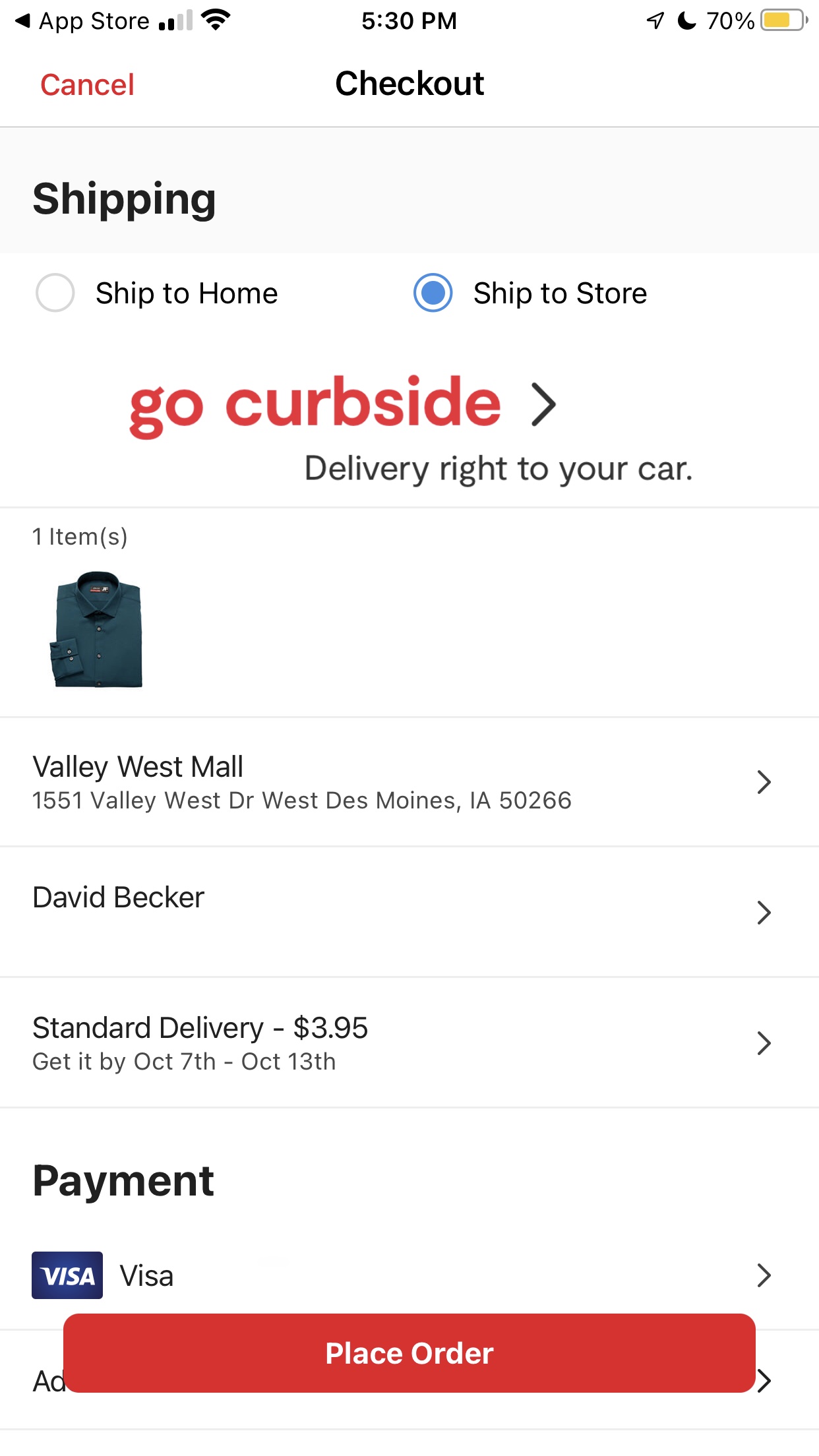Open the Visa payment method
The image size is (819, 1456).
pos(409,1275)
